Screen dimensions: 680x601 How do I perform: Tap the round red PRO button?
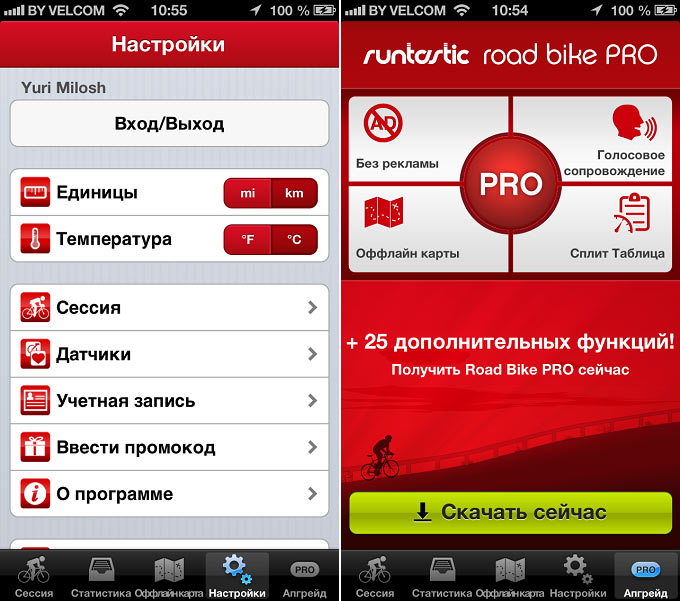510,184
